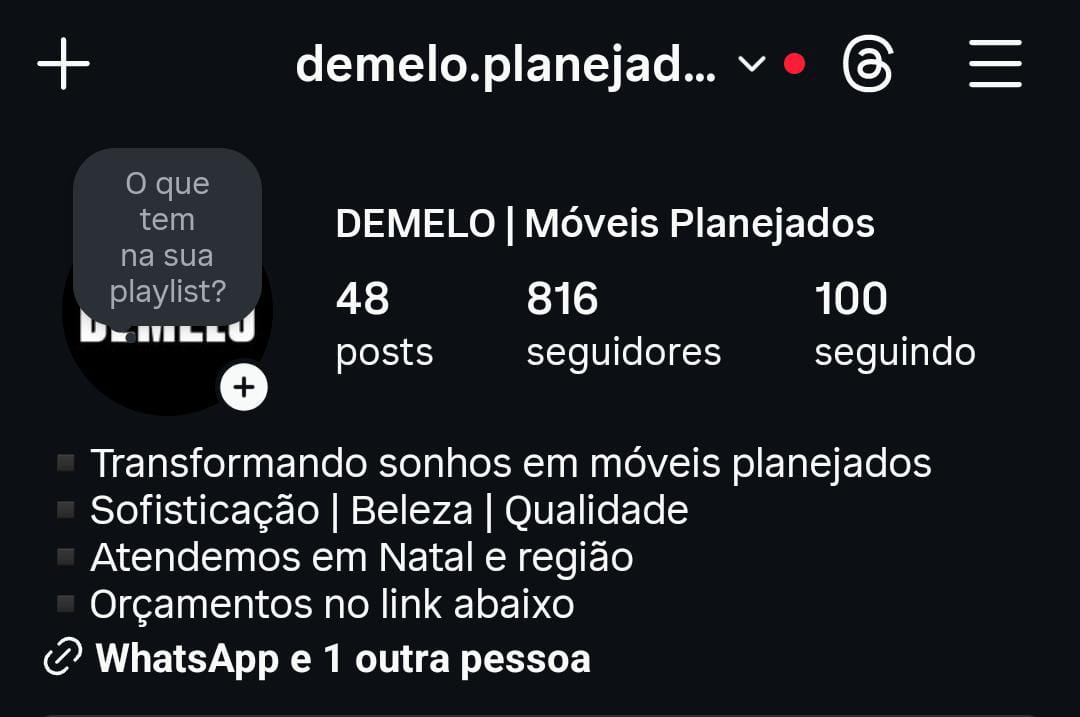Open the hamburger settings menu

[995, 65]
